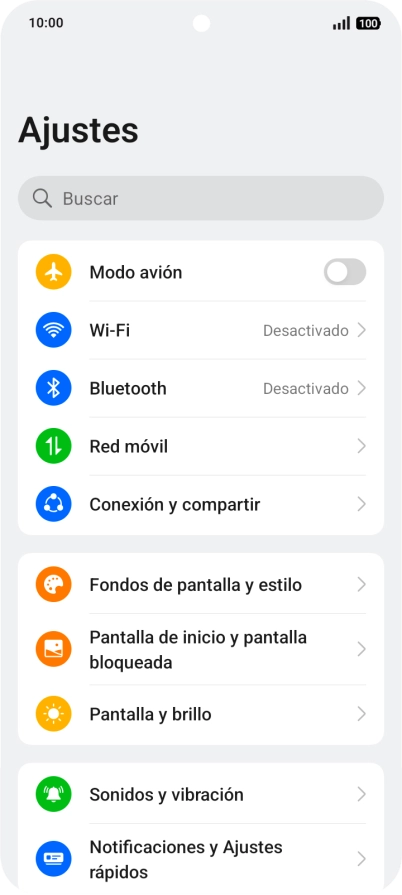Select Fondos de pantalla y estilo
The height and width of the screenshot is (895, 402).
201,584
